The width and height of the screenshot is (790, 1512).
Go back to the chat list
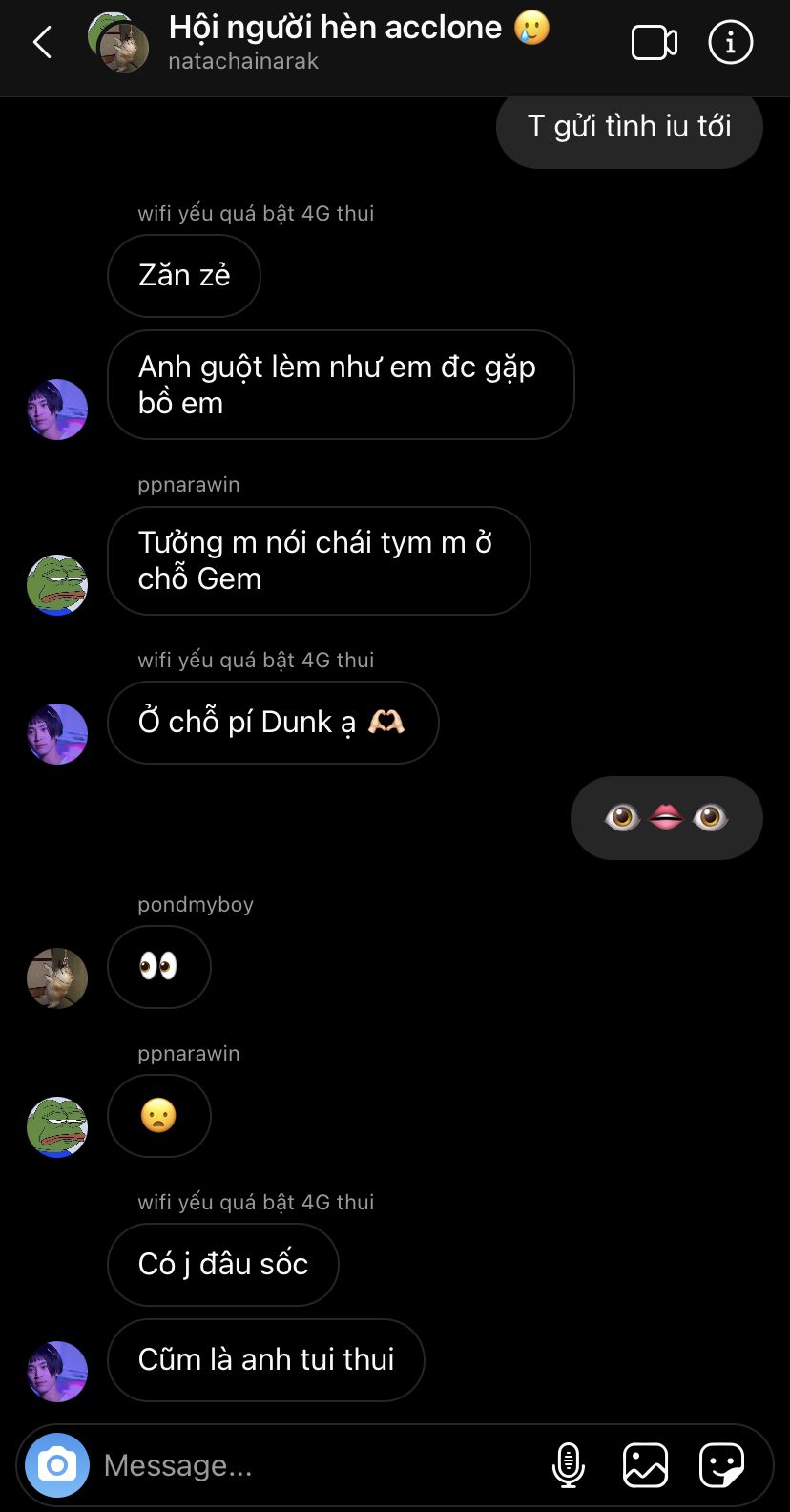42,43
